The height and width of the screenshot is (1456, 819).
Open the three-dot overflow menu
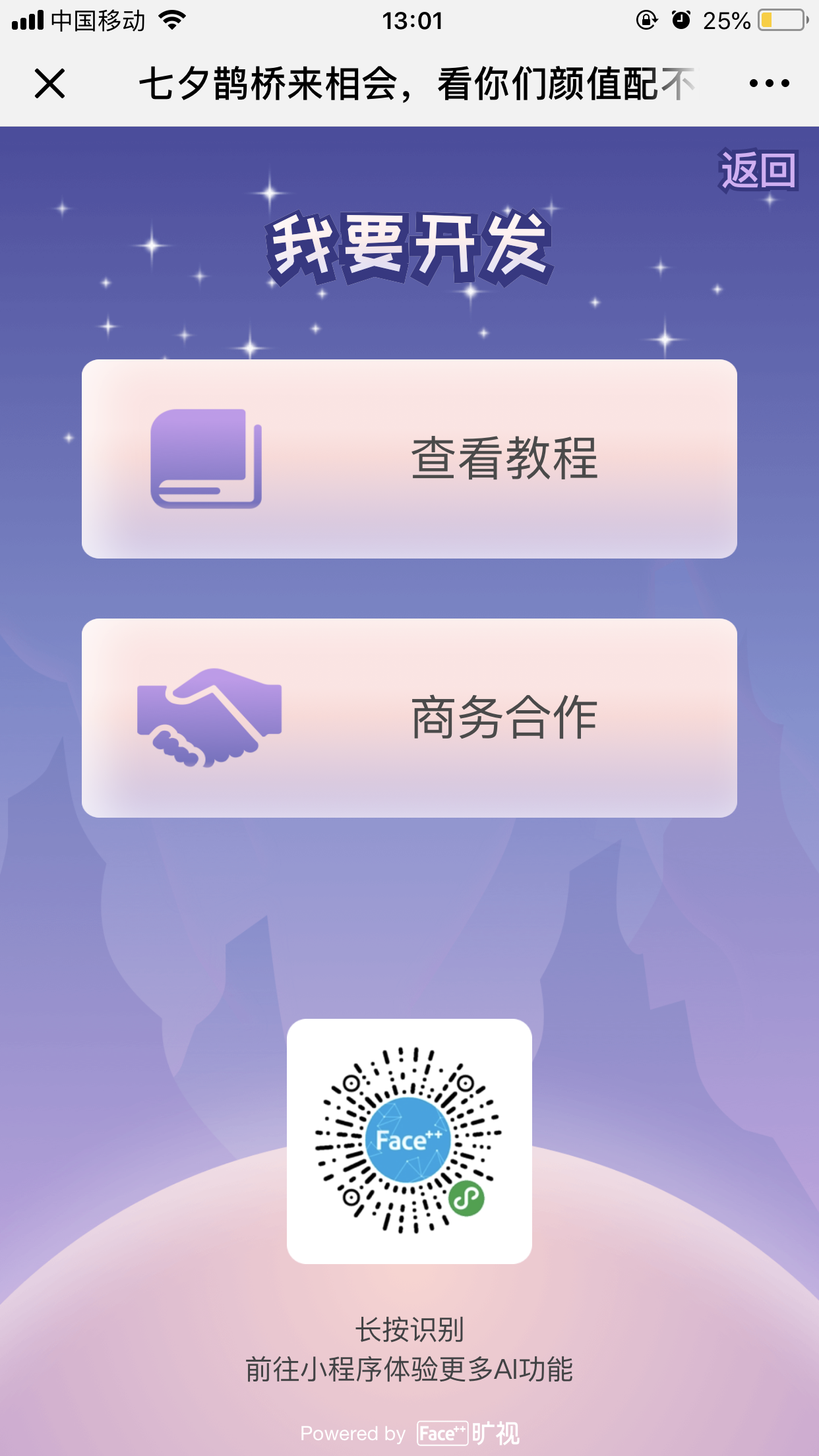(769, 84)
